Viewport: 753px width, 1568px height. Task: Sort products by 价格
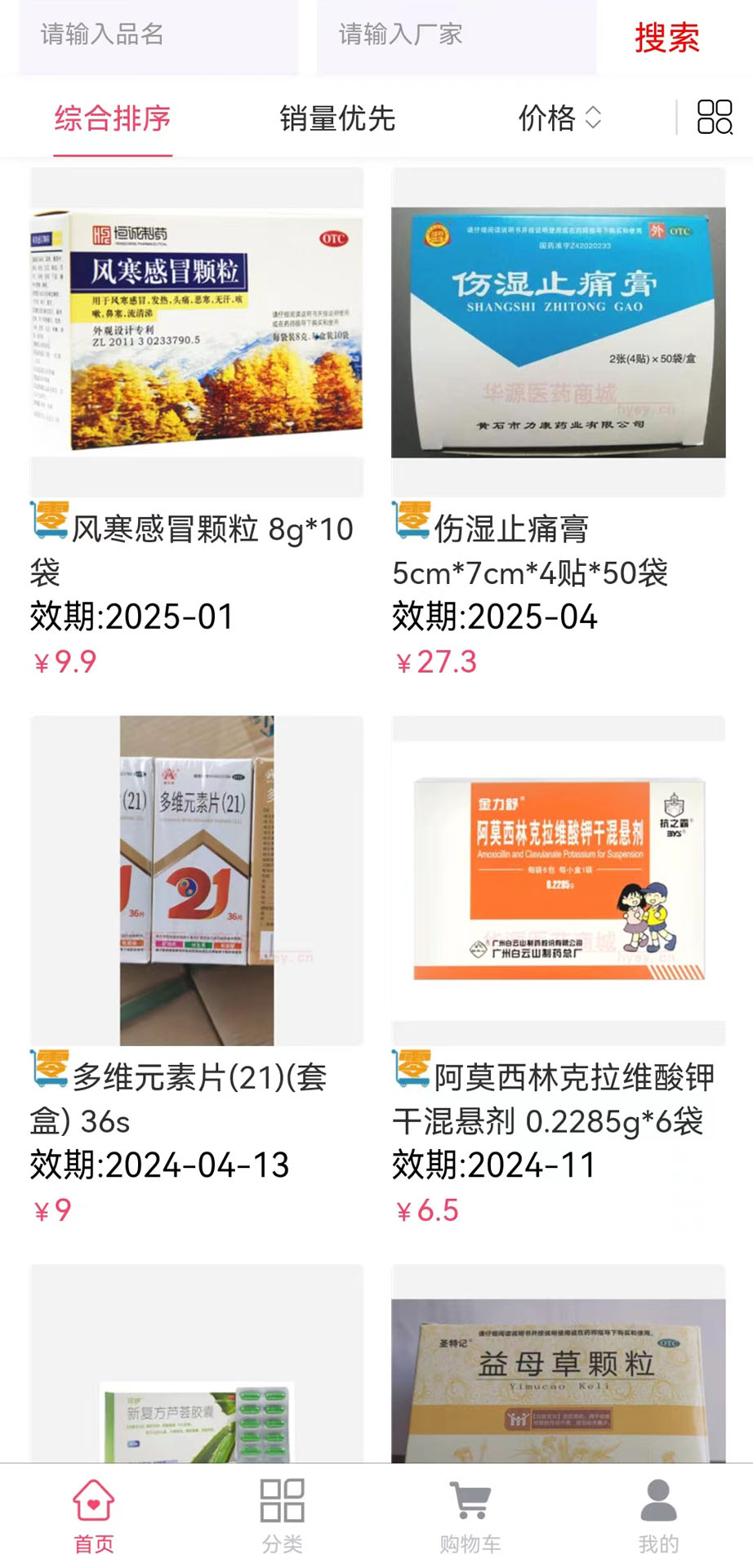coord(559,118)
